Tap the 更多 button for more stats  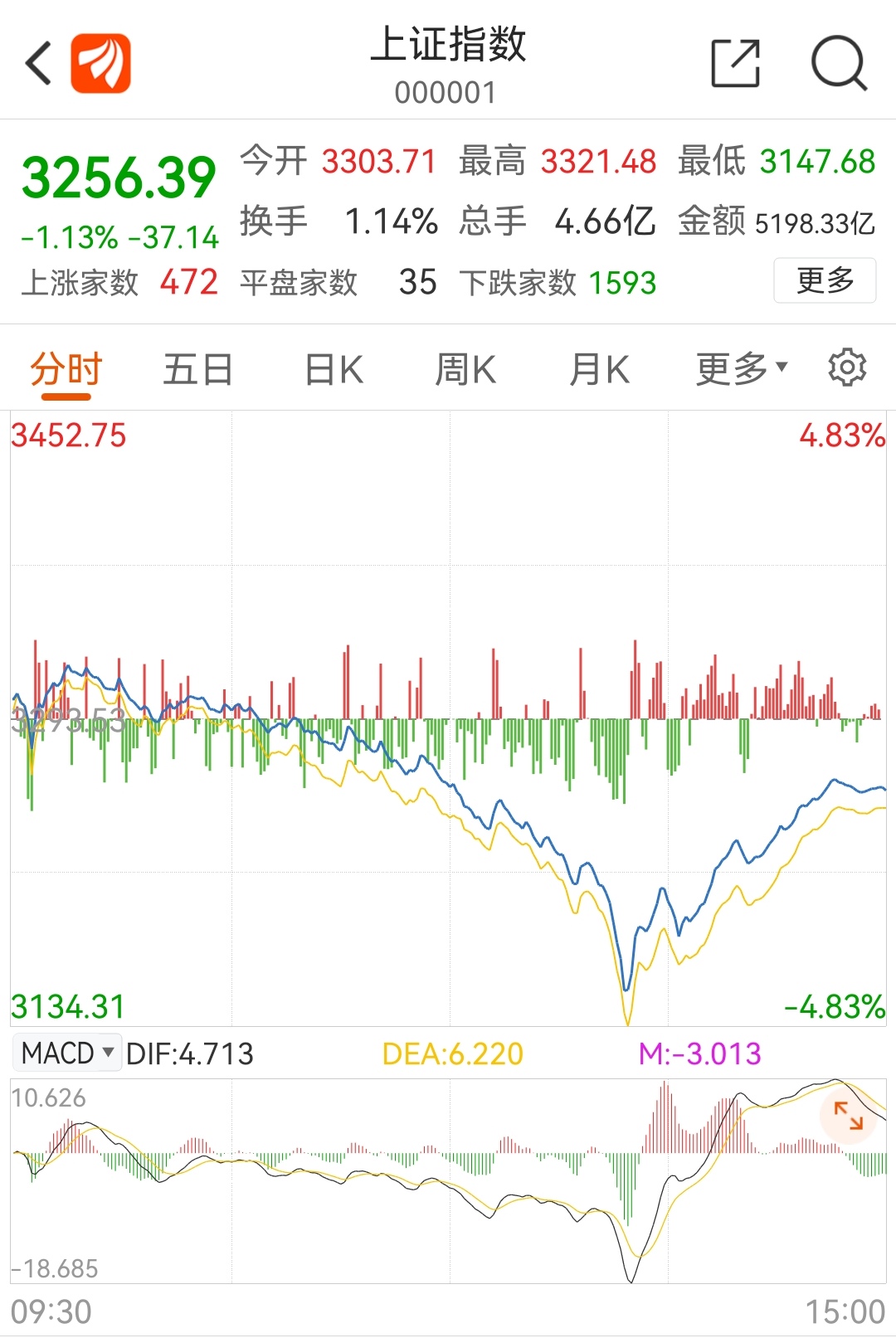pos(825,280)
